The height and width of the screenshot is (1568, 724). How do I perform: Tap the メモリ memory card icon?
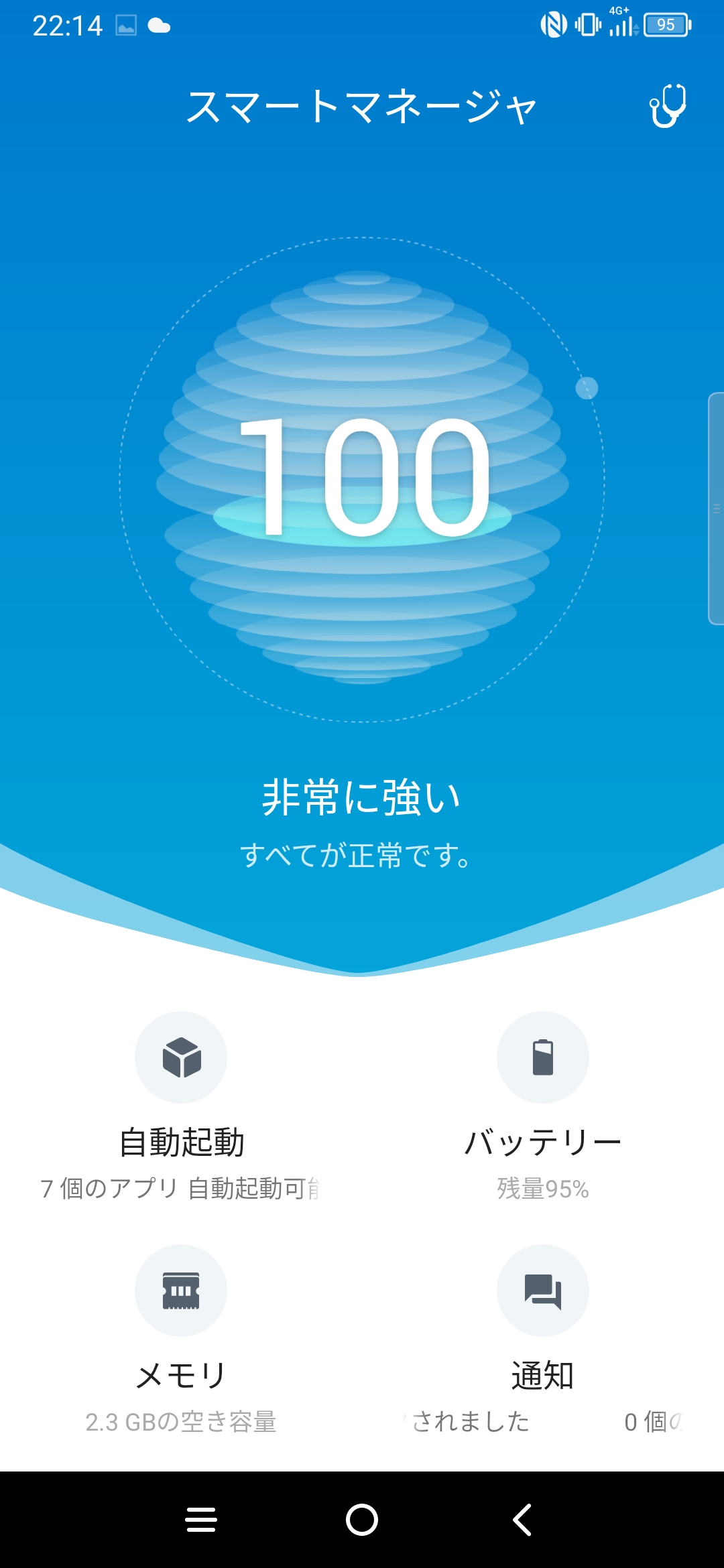click(x=181, y=1290)
